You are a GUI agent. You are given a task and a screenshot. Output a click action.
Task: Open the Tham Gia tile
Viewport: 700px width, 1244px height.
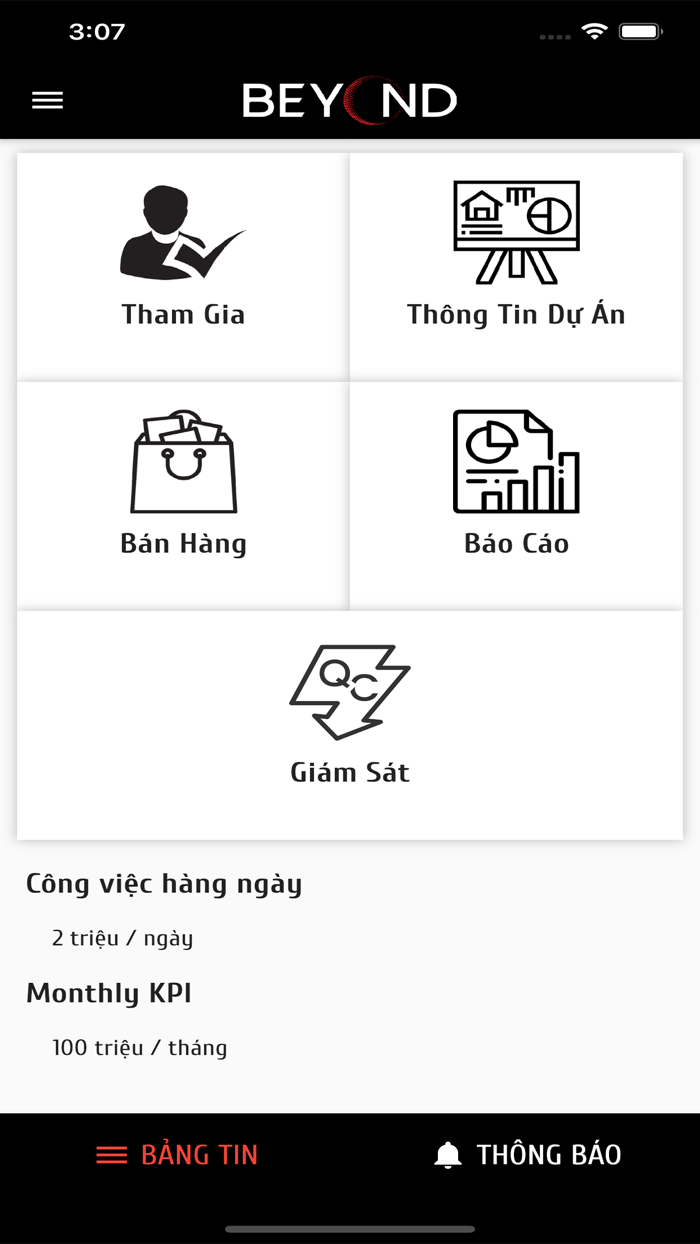pyautogui.click(x=183, y=266)
